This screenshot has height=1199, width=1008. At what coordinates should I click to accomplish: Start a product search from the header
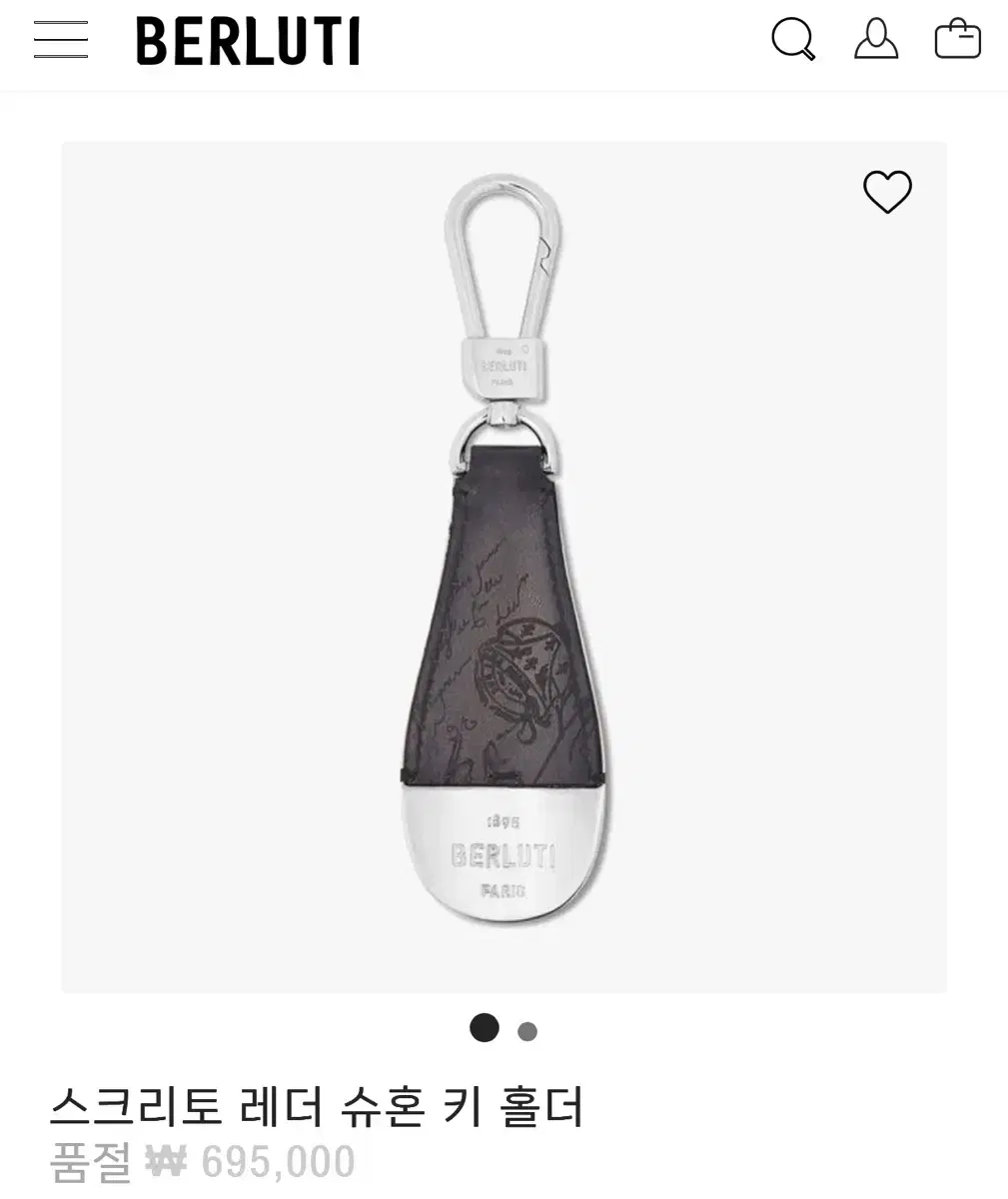[x=792, y=38]
